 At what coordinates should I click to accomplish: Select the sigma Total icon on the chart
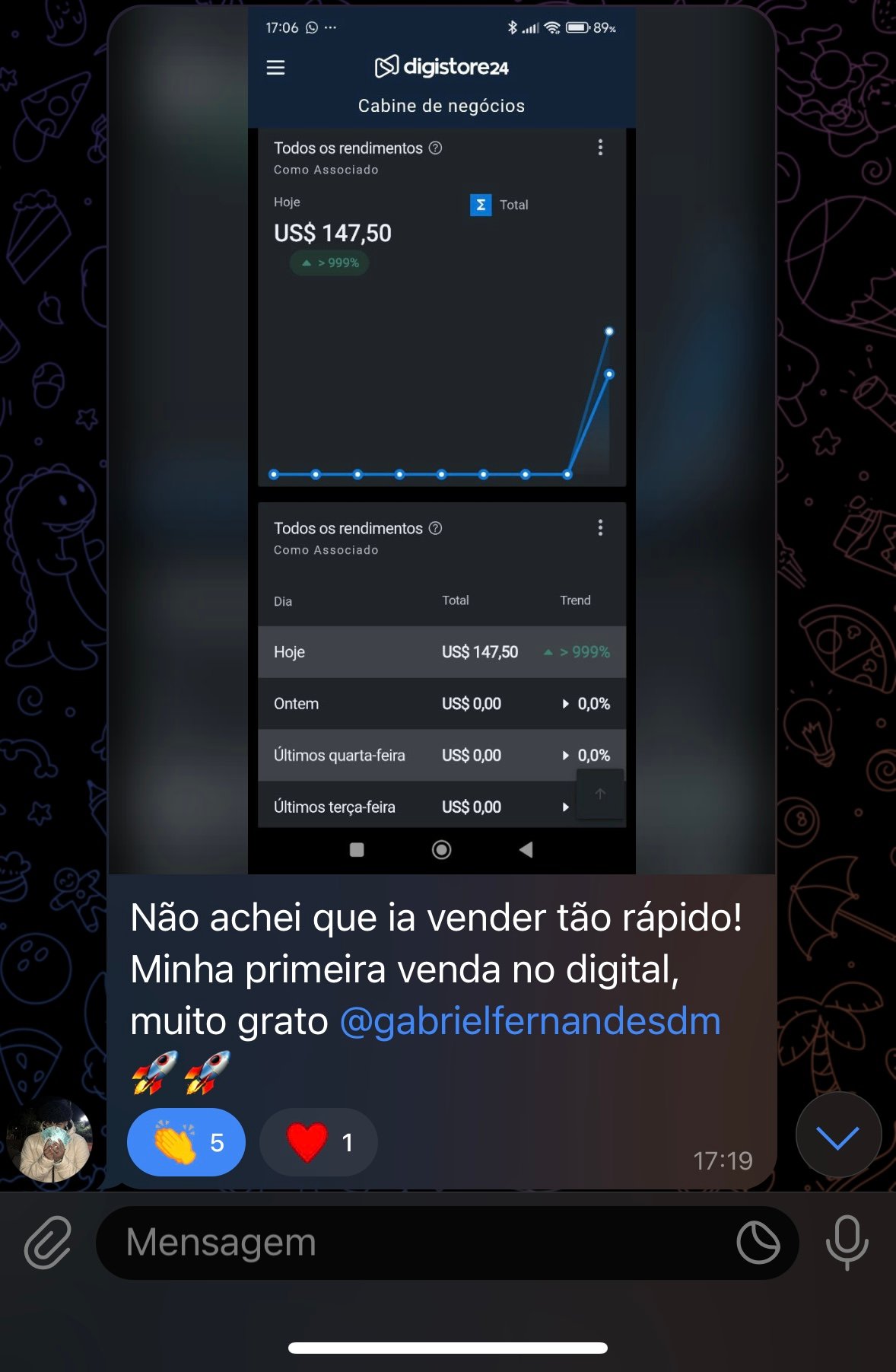click(x=479, y=205)
